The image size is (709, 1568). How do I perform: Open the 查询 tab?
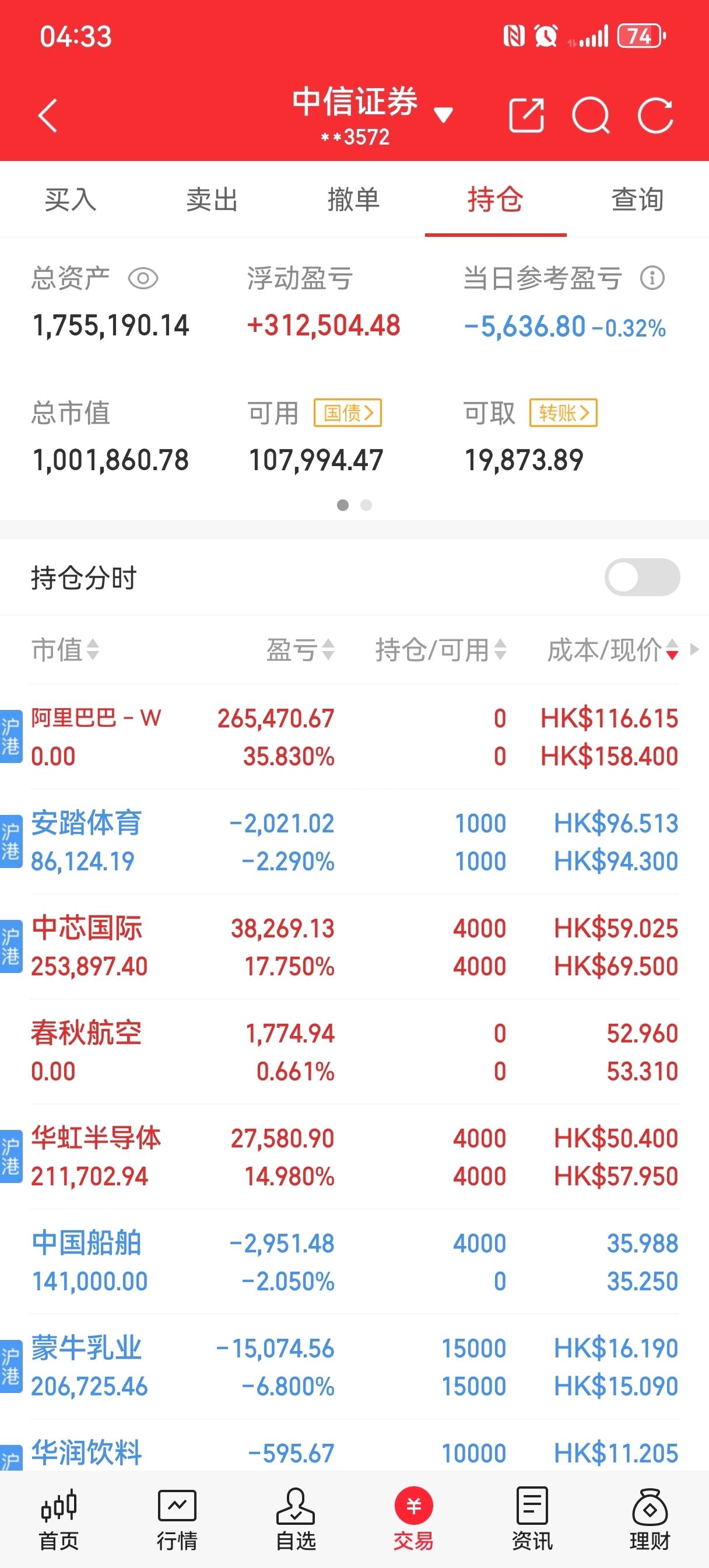(x=637, y=199)
